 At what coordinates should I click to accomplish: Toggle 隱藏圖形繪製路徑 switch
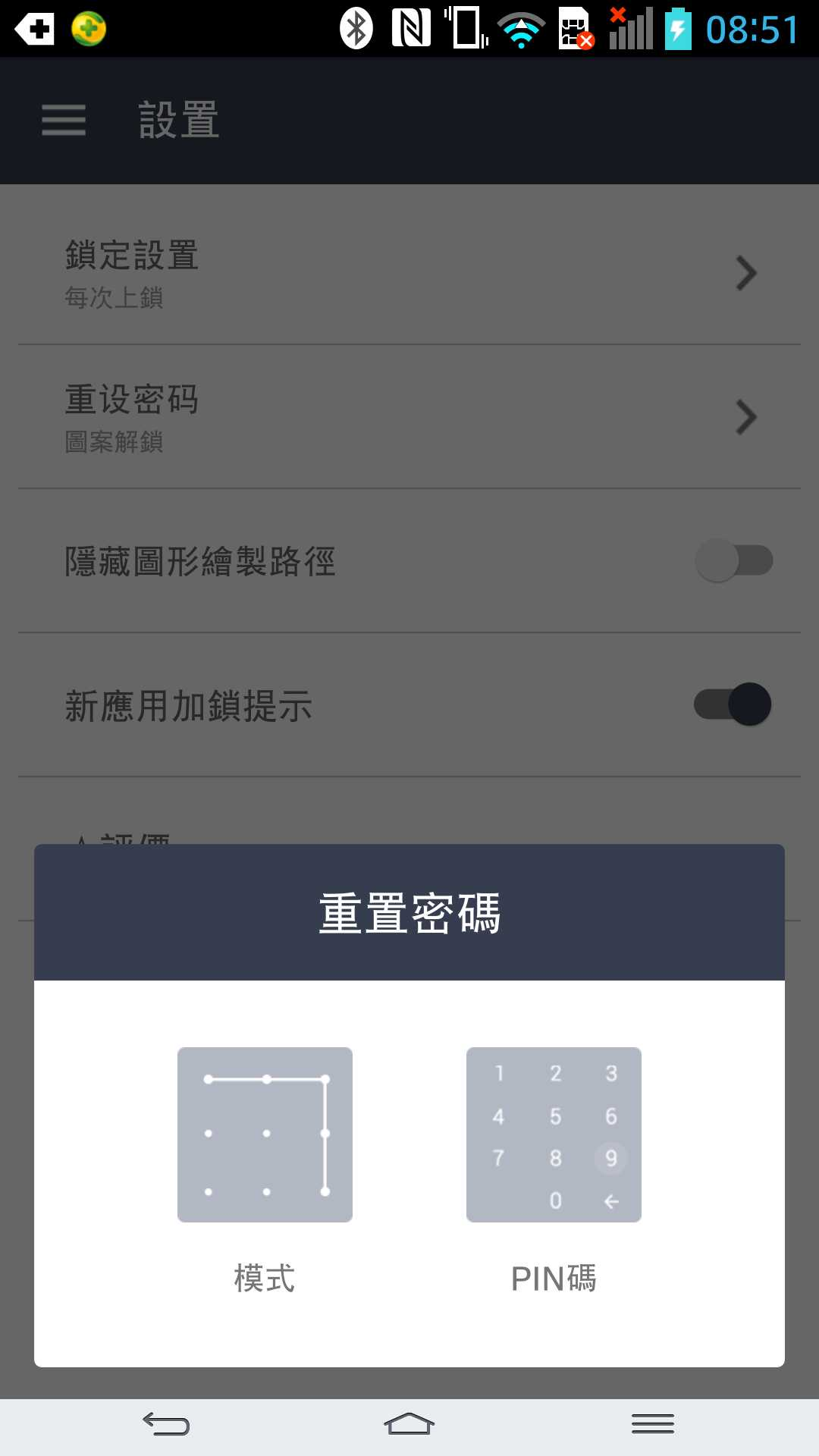click(x=733, y=561)
